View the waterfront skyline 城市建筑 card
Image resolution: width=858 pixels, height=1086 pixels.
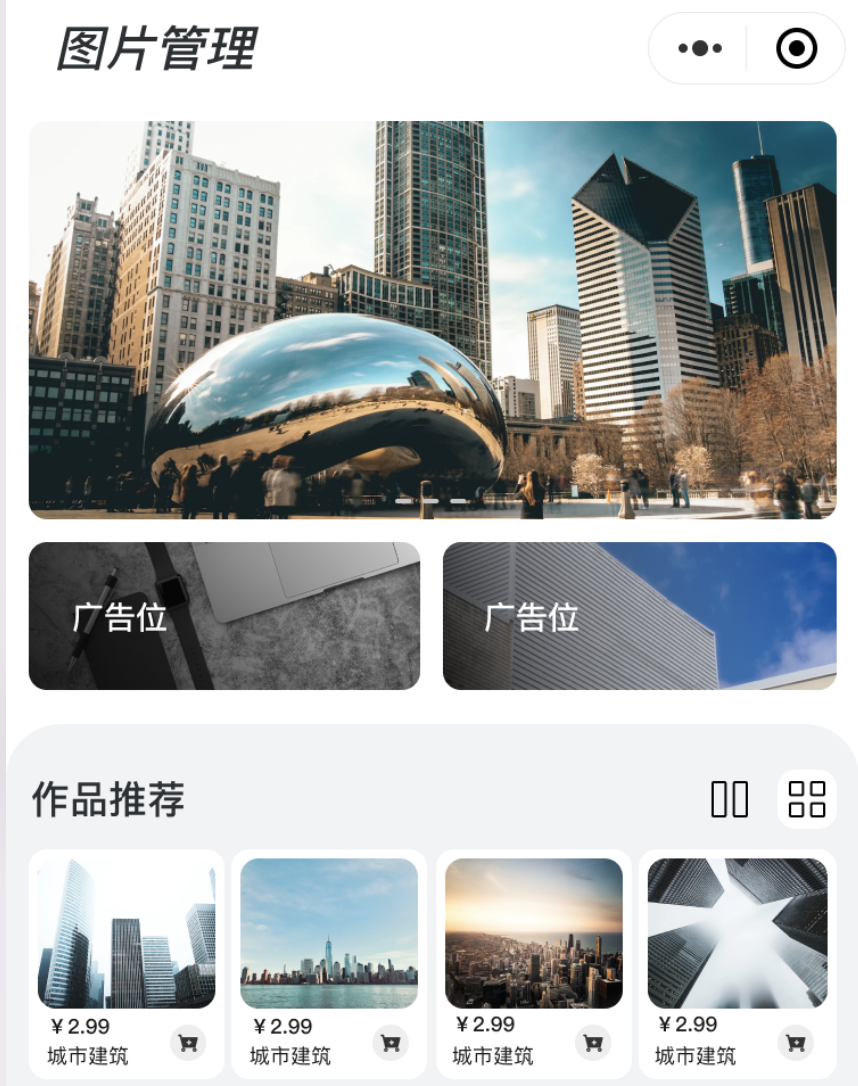(x=329, y=933)
